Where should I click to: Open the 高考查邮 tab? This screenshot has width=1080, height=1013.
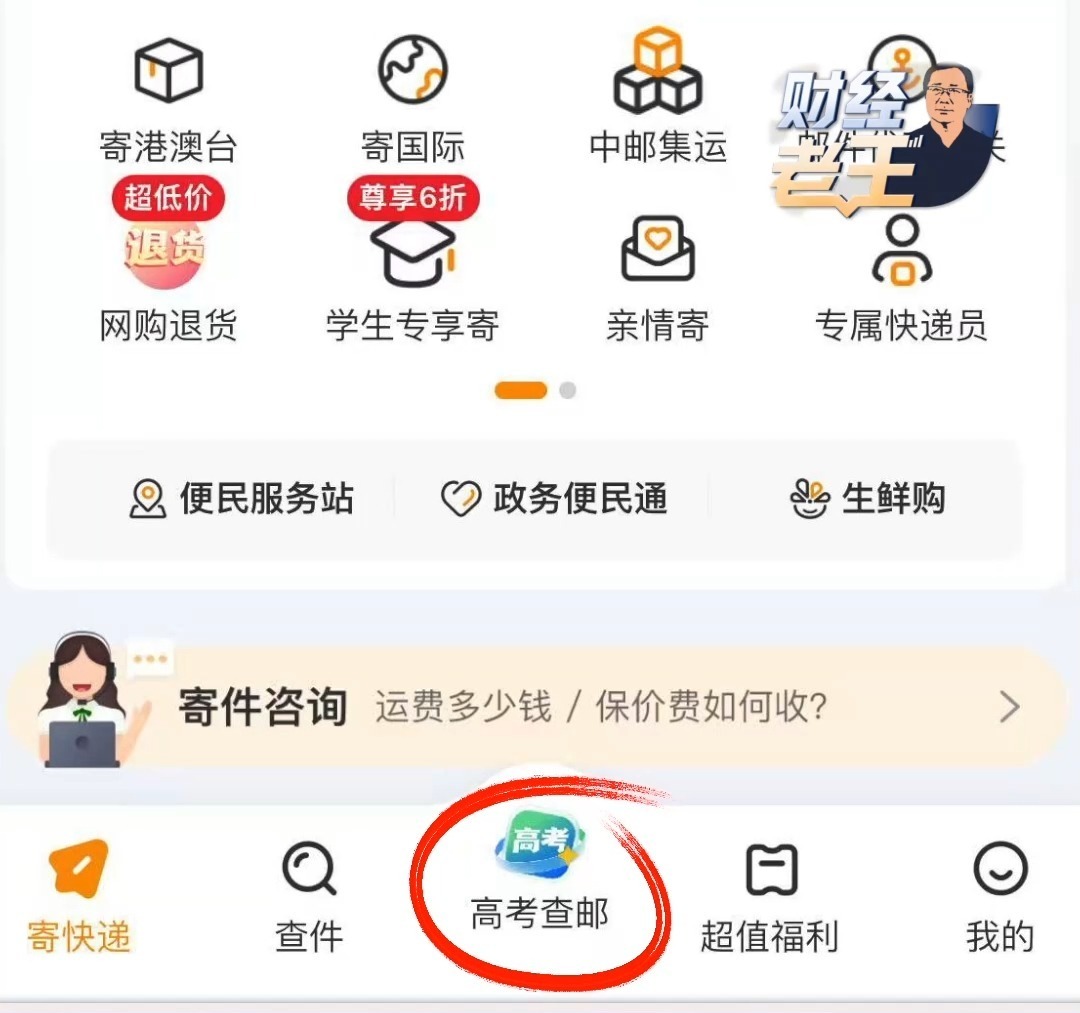540,880
